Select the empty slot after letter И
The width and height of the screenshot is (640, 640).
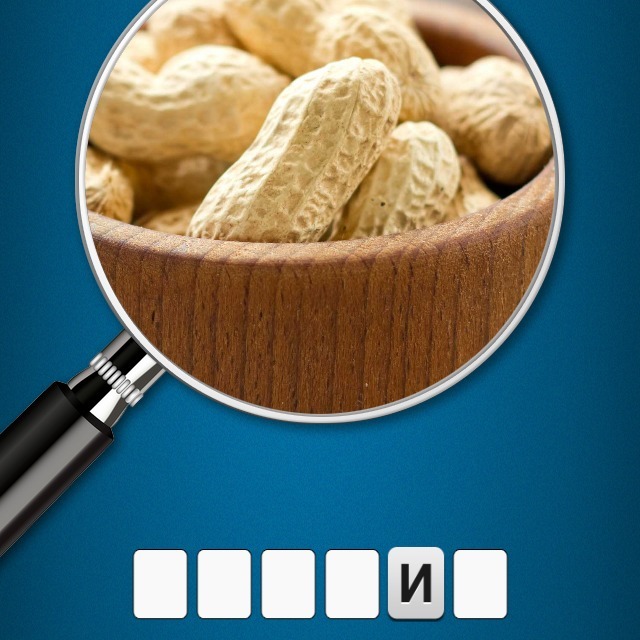(x=480, y=583)
